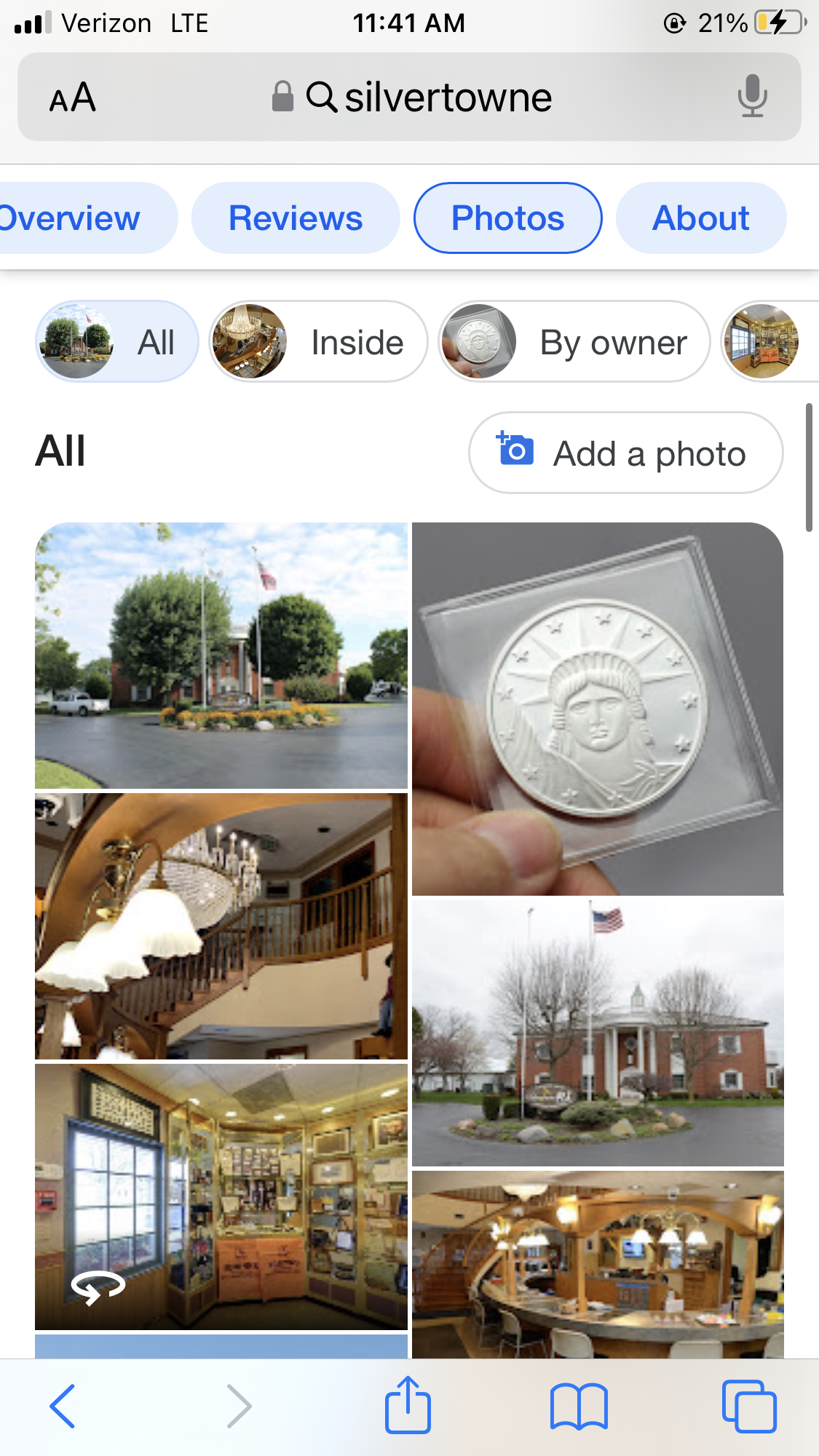Show Inside photos only

[319, 342]
